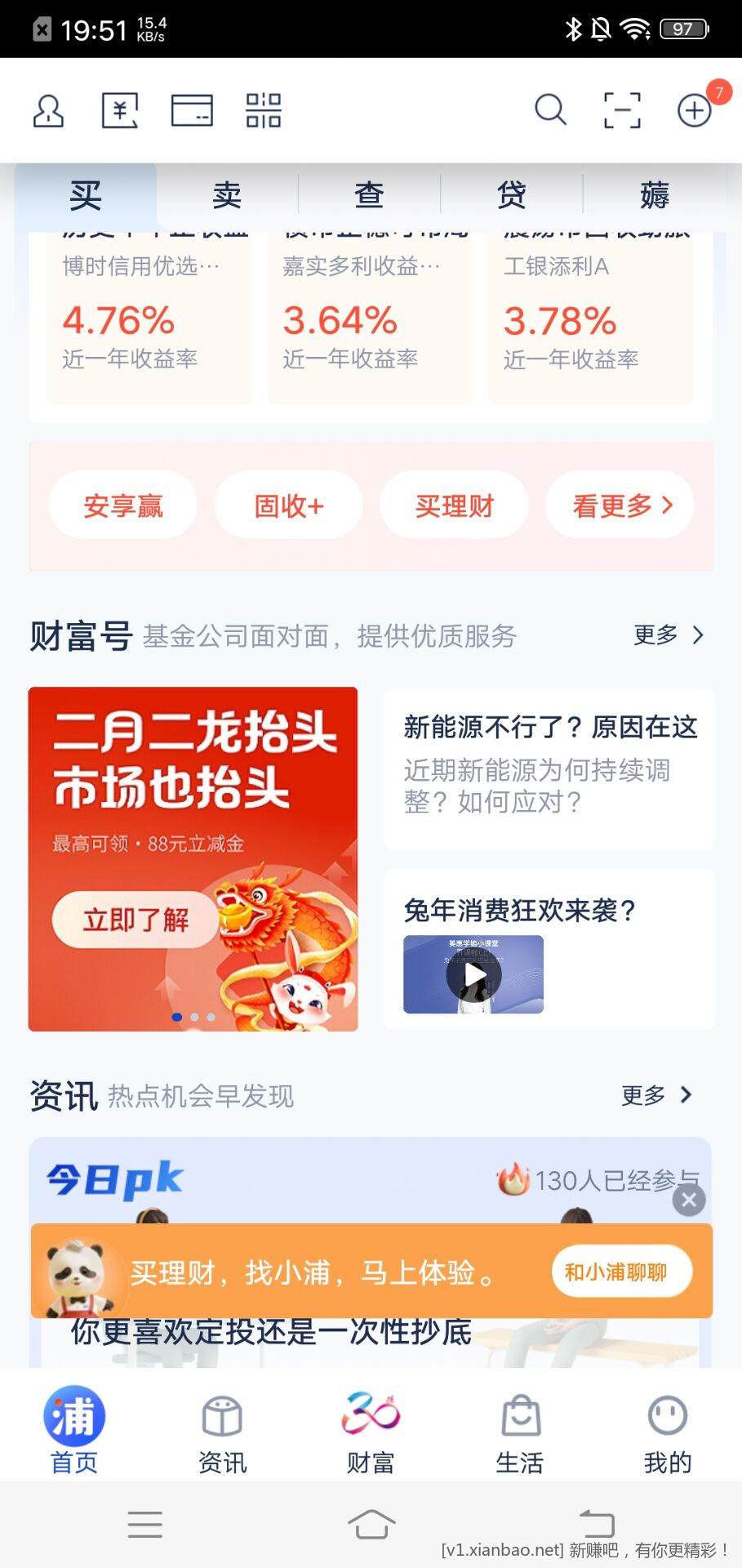Open the QR code icon
The height and width of the screenshot is (1568, 742).
point(263,110)
